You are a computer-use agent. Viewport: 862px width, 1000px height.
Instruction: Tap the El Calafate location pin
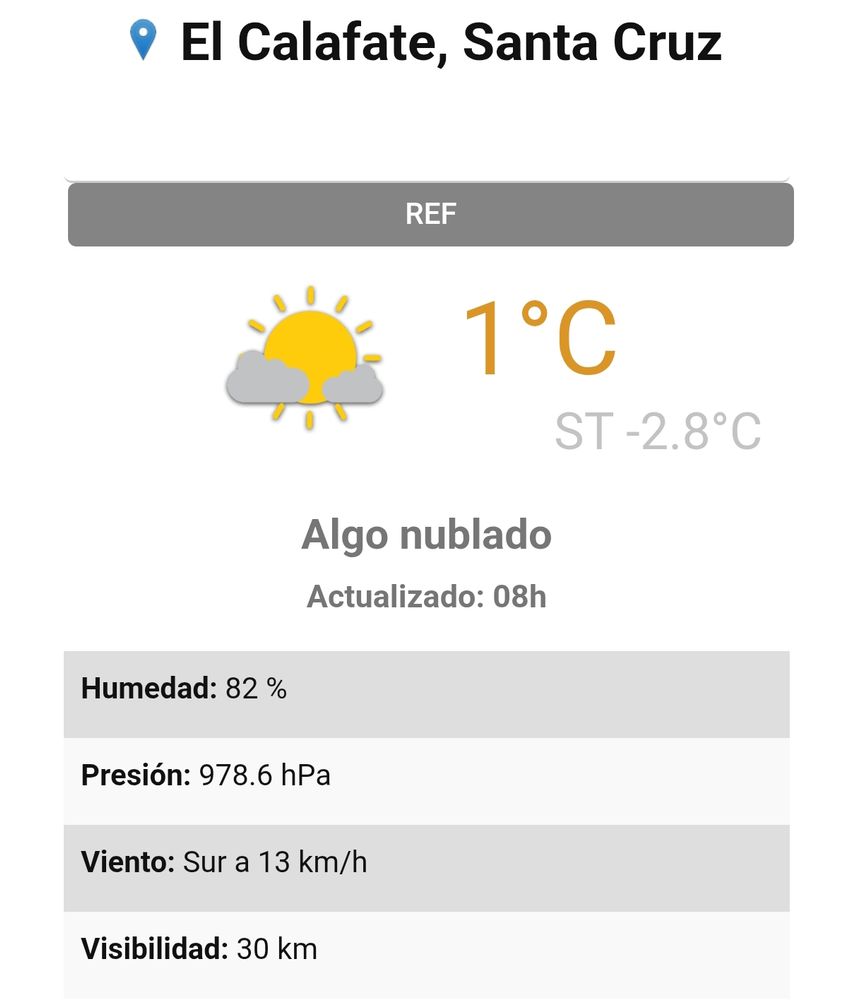(144, 41)
